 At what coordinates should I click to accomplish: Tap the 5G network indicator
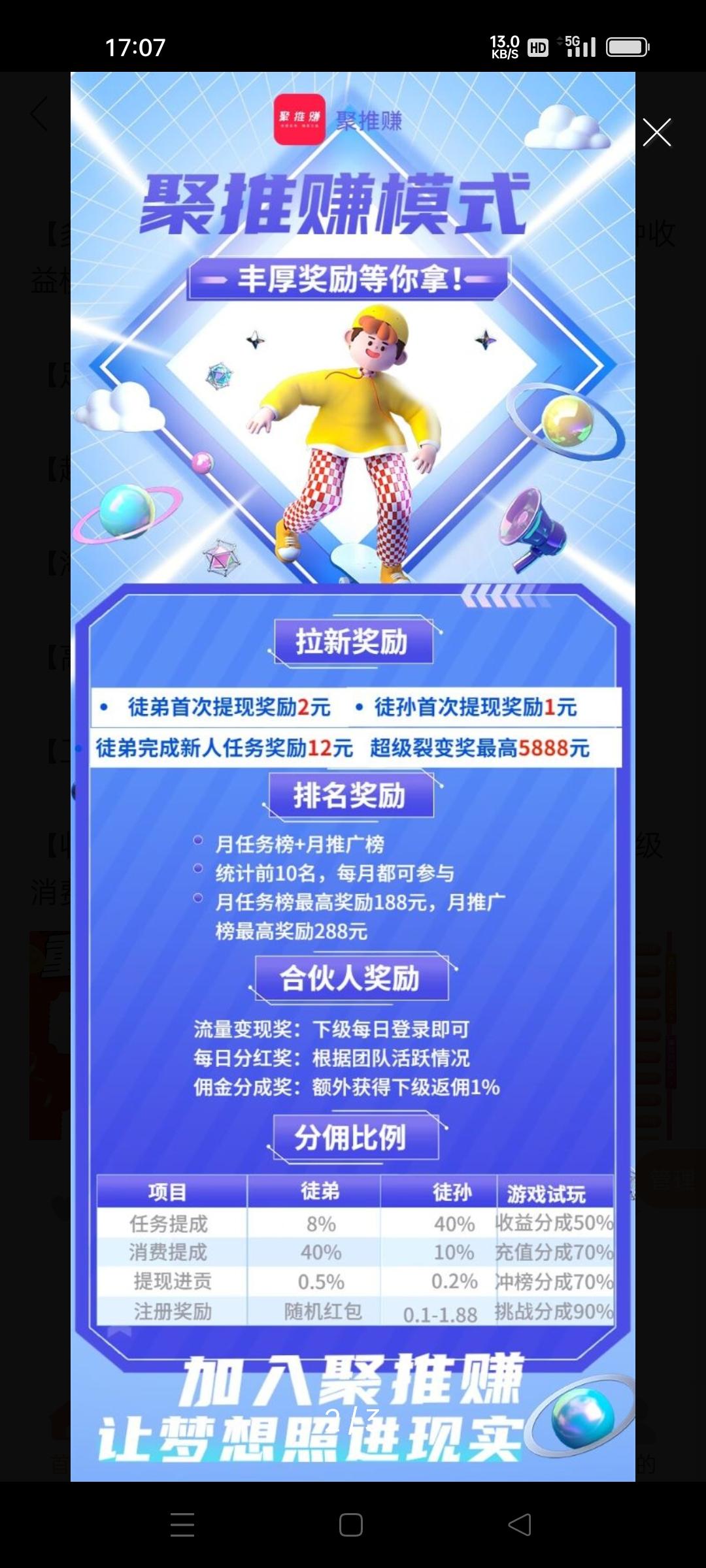pyautogui.click(x=575, y=41)
